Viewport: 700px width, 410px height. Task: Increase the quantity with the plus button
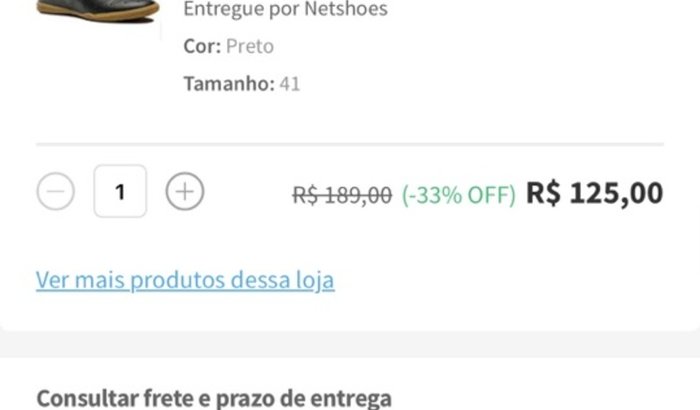coord(185,191)
